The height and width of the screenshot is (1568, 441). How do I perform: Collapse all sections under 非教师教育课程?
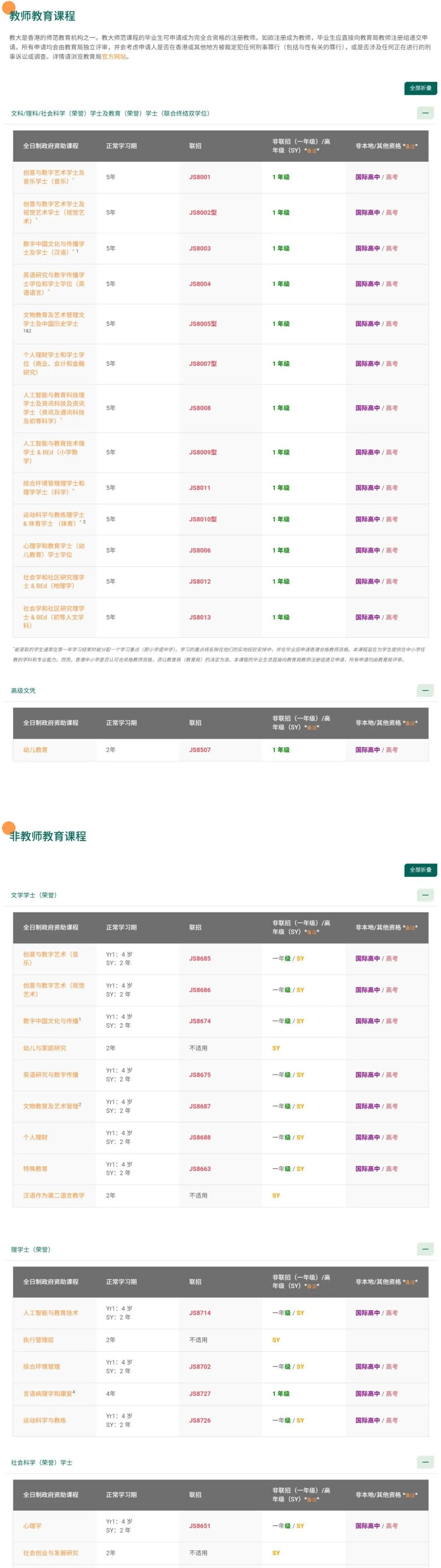click(420, 870)
